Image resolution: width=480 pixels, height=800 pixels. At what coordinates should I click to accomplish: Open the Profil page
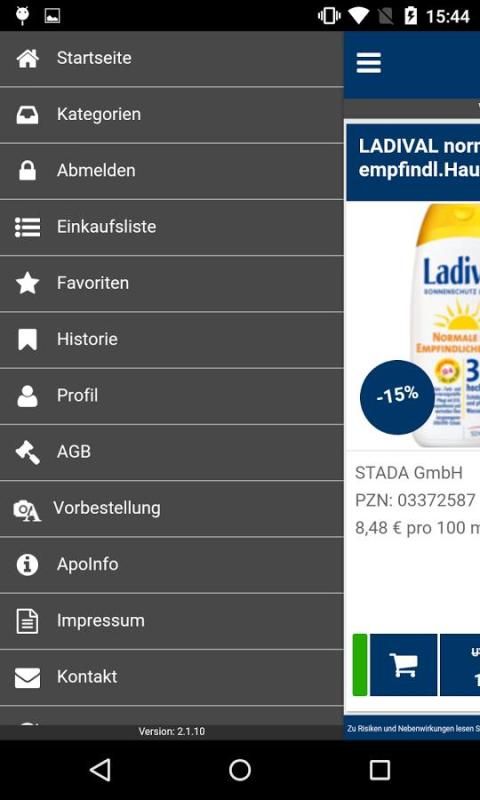(171, 396)
